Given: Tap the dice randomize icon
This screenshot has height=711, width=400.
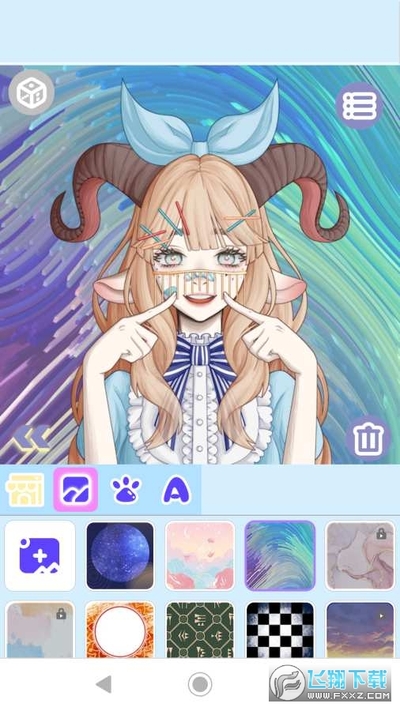Looking at the screenshot, I should tap(31, 92).
